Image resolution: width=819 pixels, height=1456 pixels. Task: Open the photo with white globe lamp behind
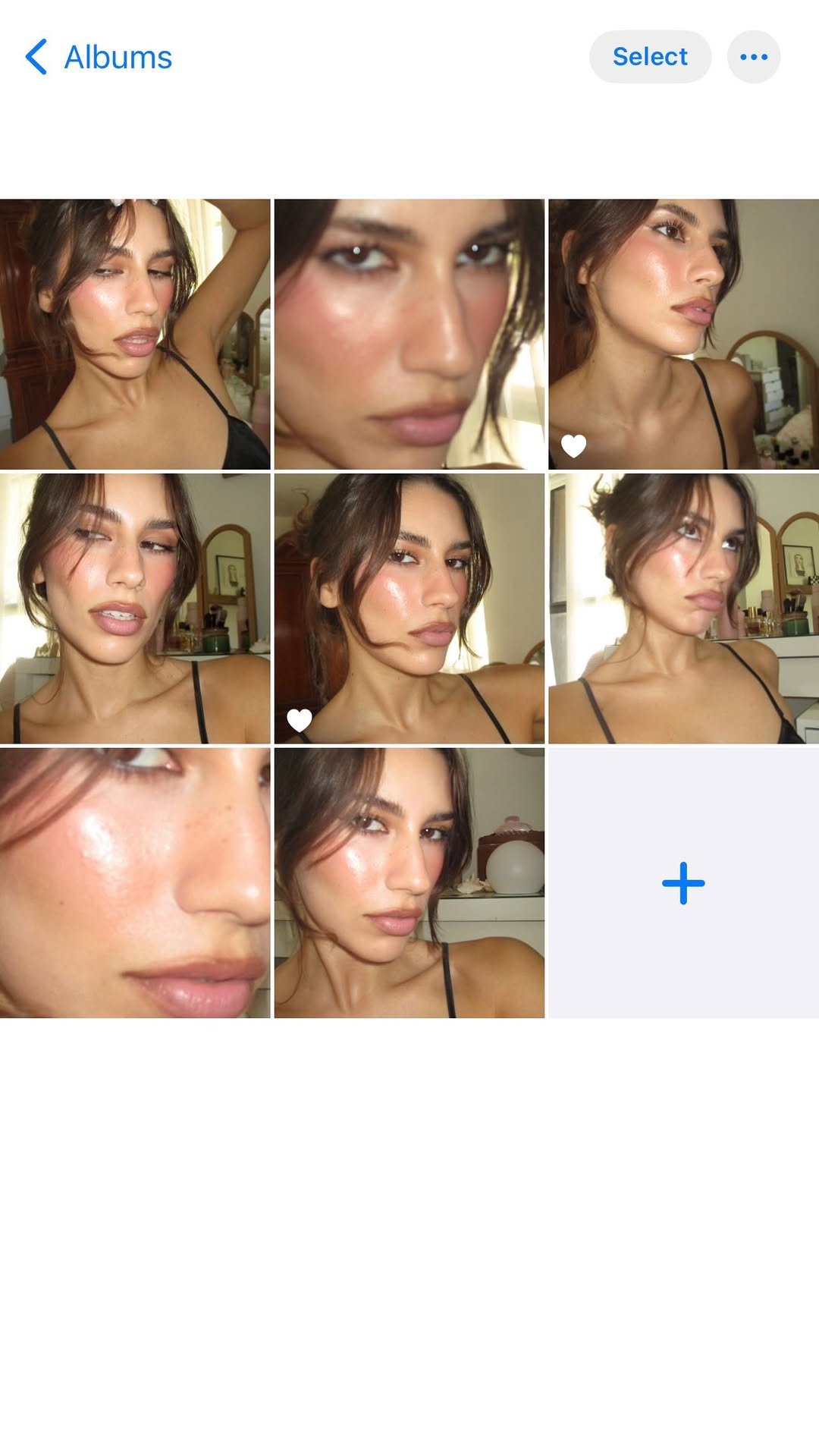tap(409, 882)
